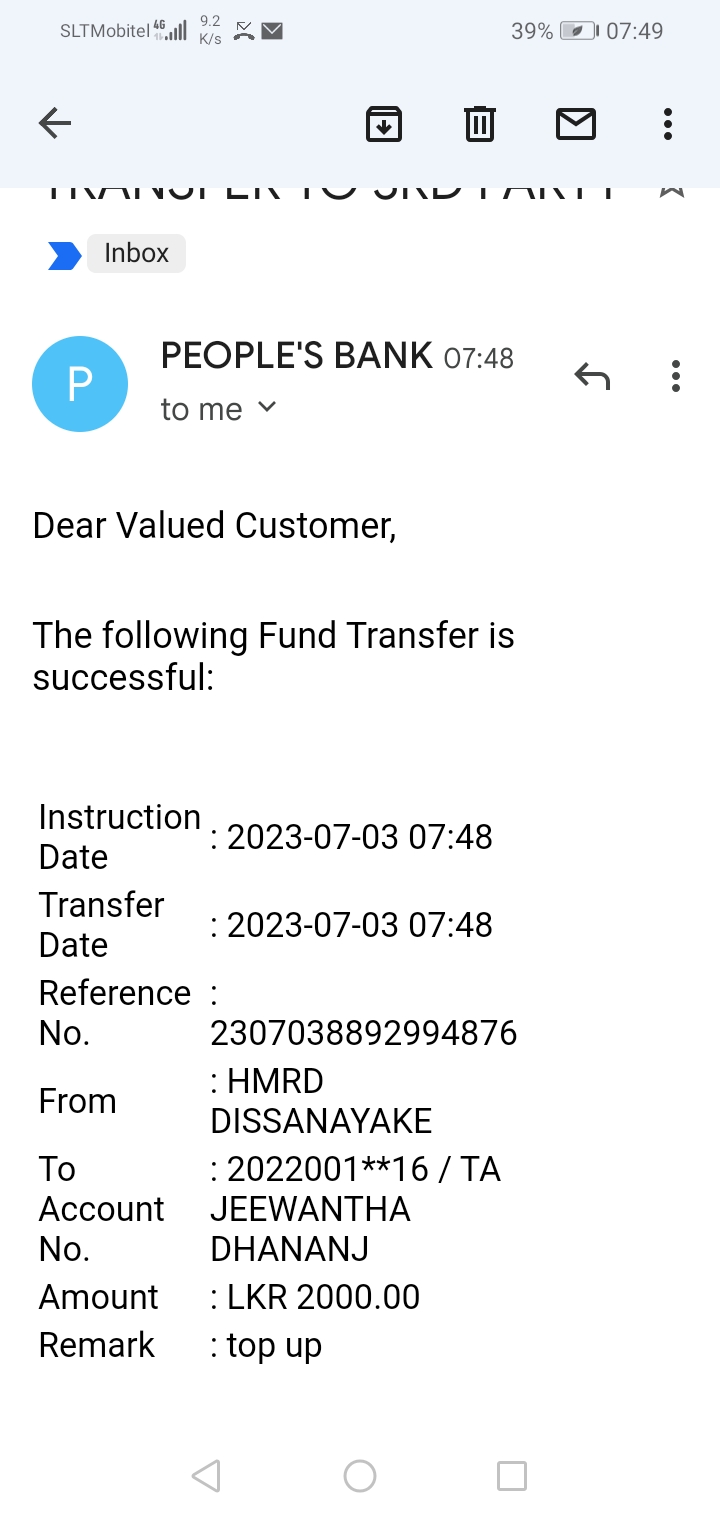Archive this People's Bank email
720x1520 pixels.
pos(384,124)
